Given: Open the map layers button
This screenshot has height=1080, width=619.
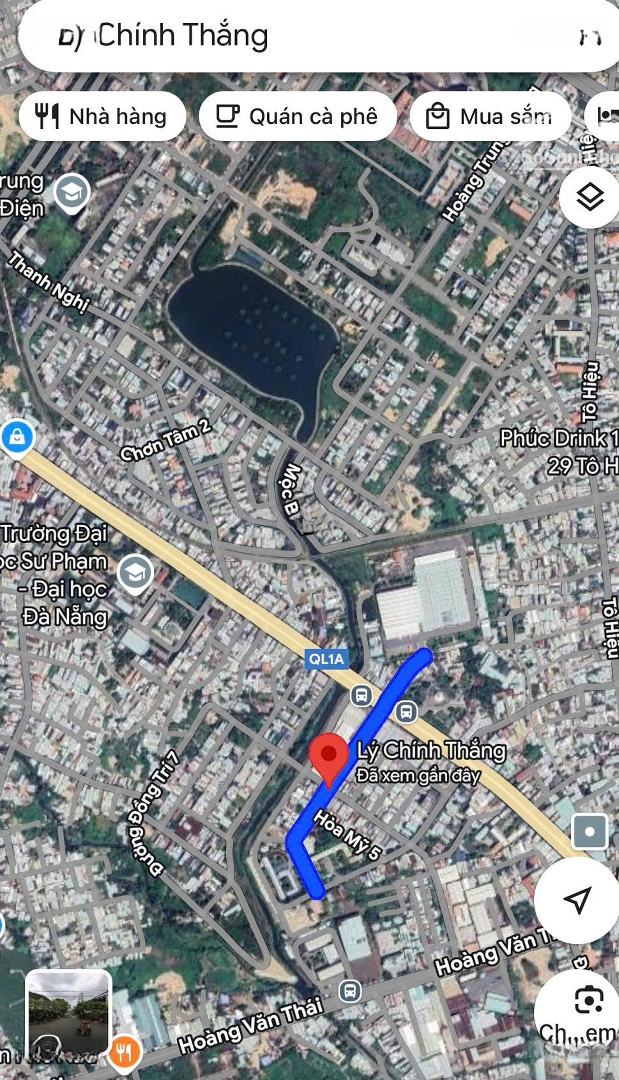Looking at the screenshot, I should coord(590,197).
